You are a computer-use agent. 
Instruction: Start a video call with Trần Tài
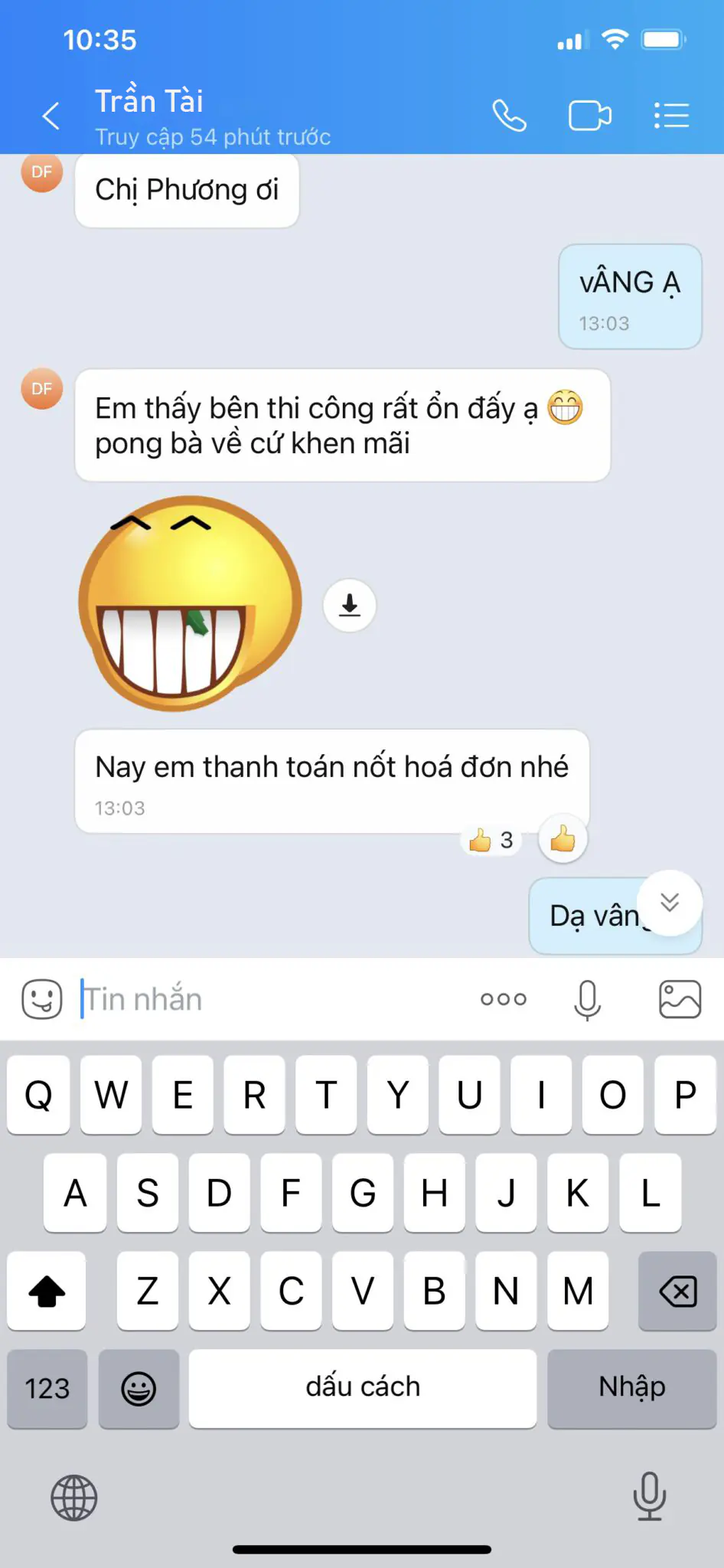590,116
